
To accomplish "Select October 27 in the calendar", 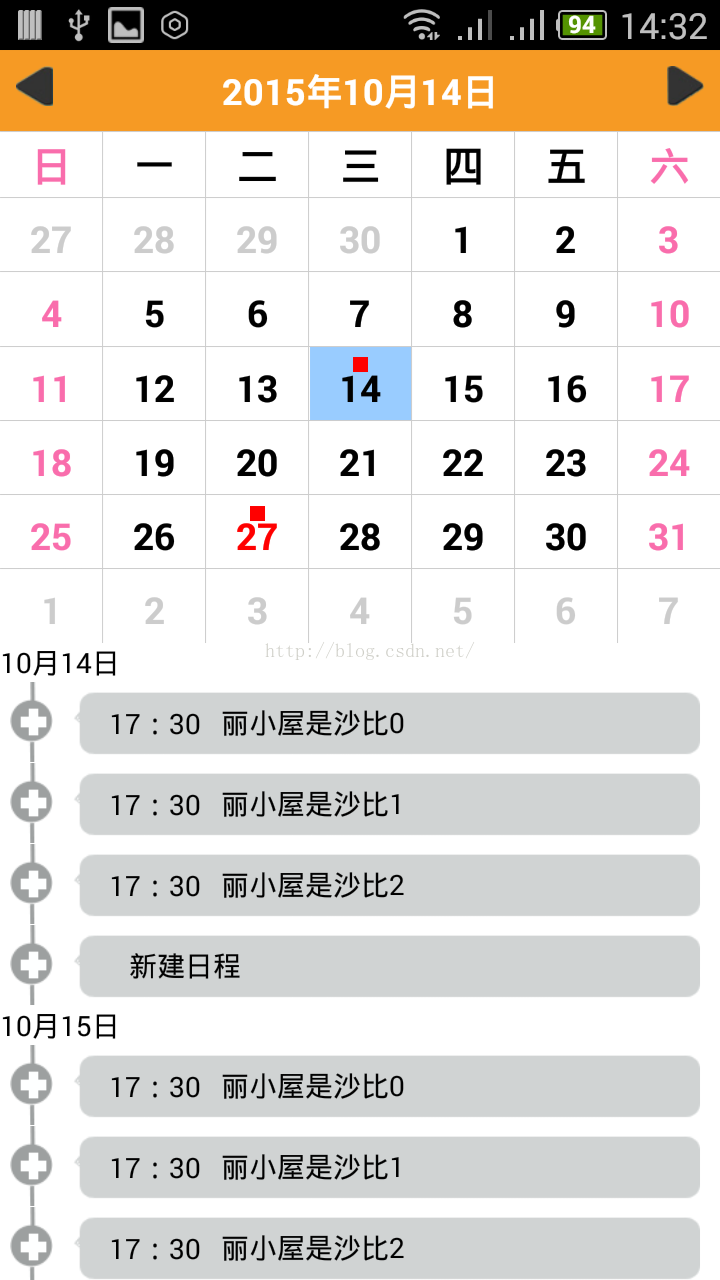I will click(x=257, y=532).
